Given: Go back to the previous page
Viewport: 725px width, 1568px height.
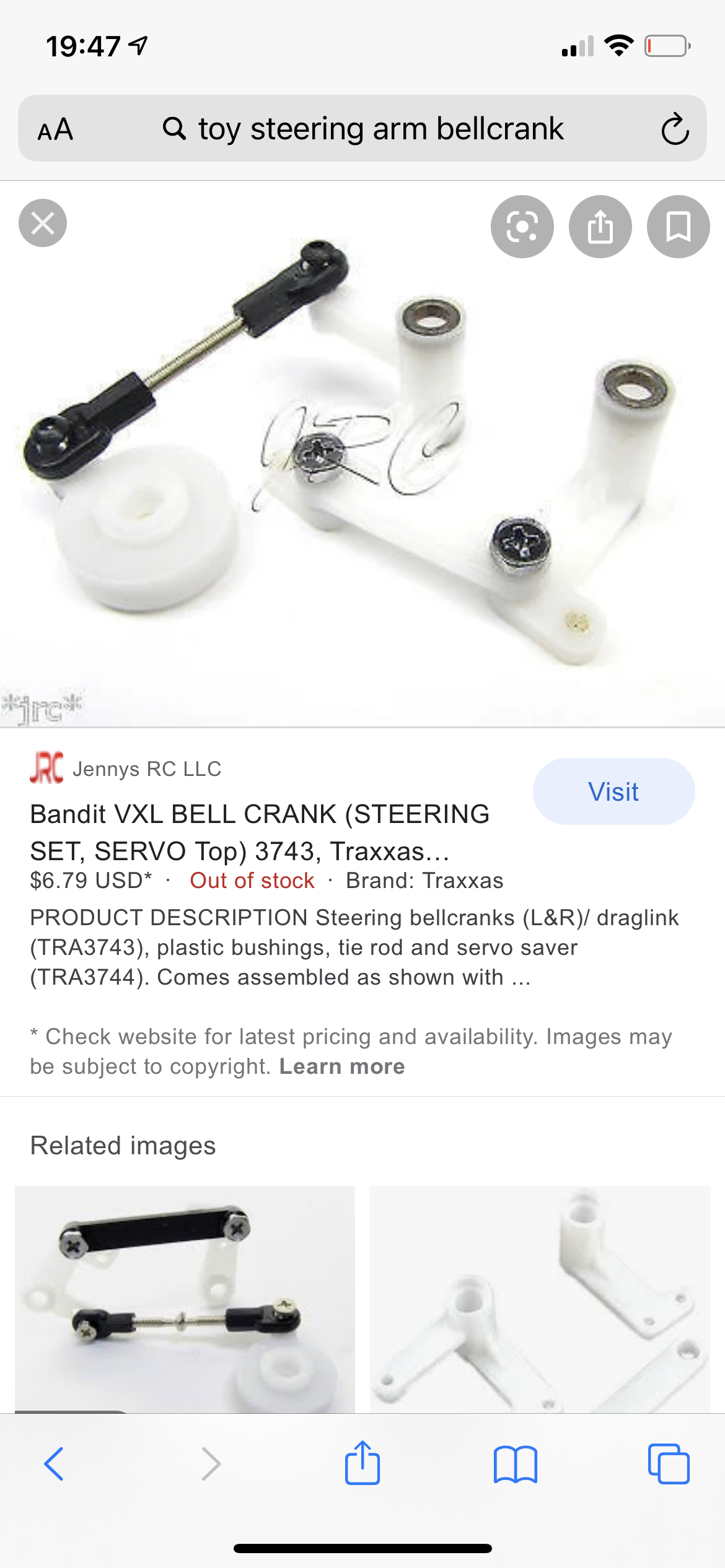Looking at the screenshot, I should coord(54,1464).
